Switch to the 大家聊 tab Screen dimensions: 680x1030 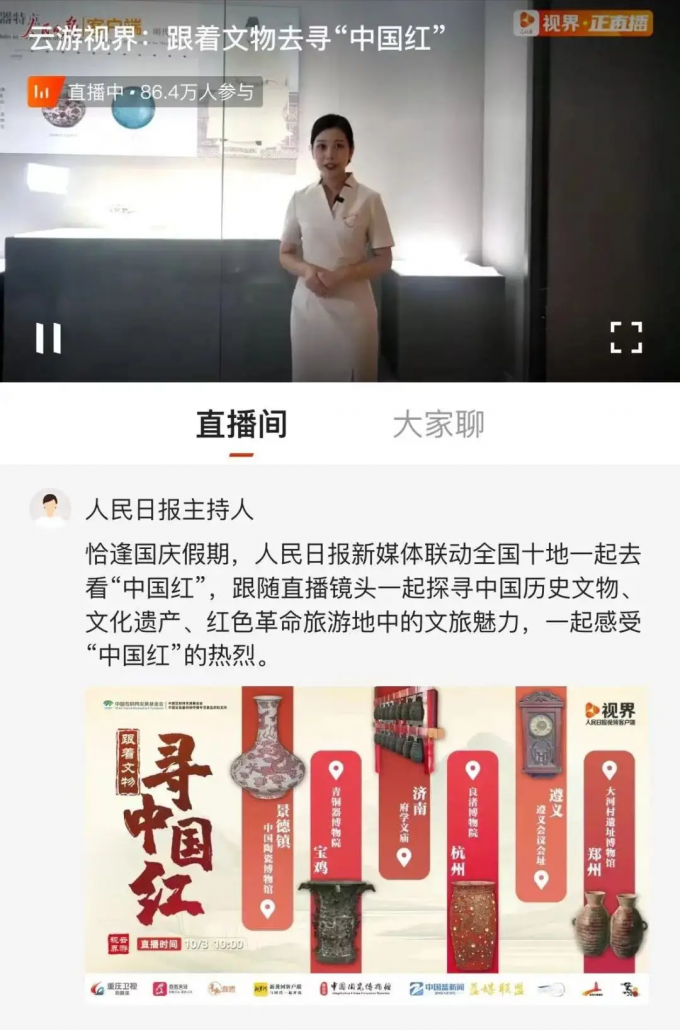(438, 424)
